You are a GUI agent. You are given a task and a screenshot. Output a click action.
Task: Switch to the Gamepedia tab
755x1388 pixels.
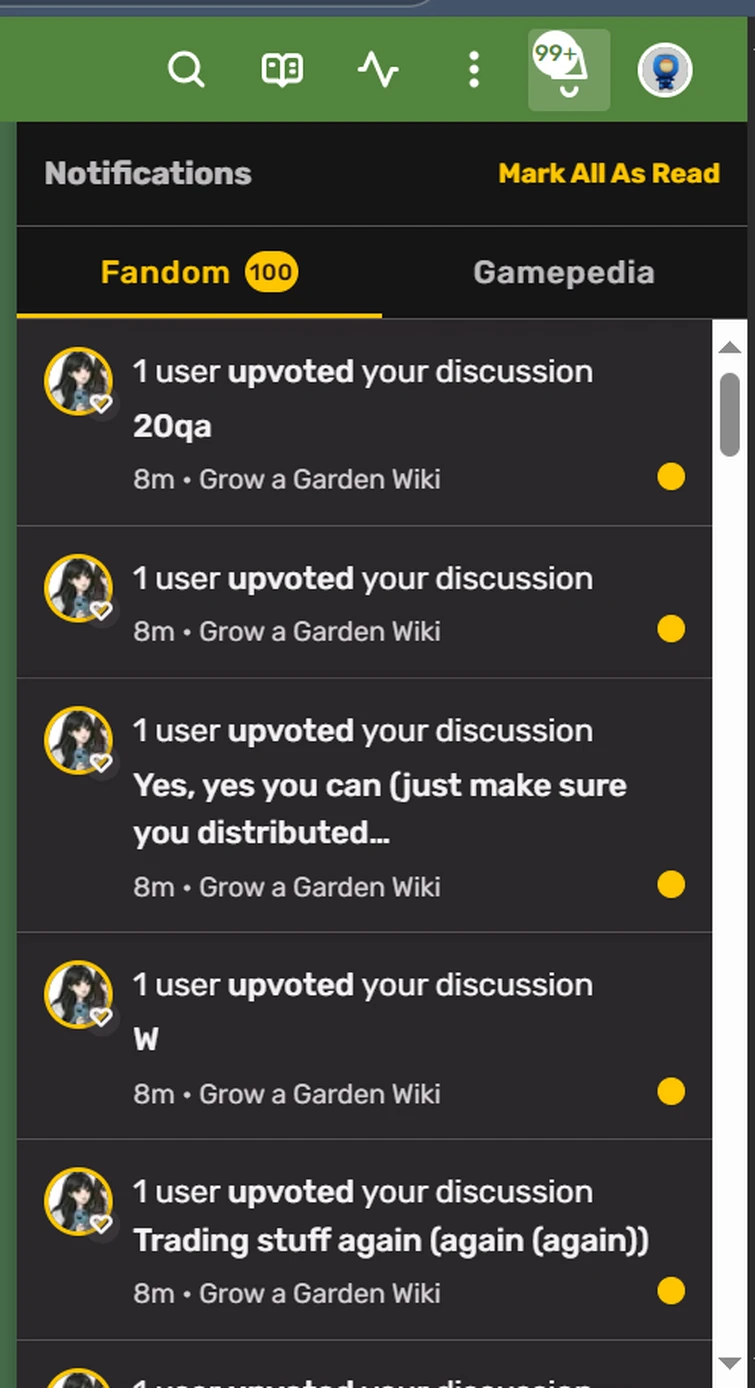(x=563, y=272)
